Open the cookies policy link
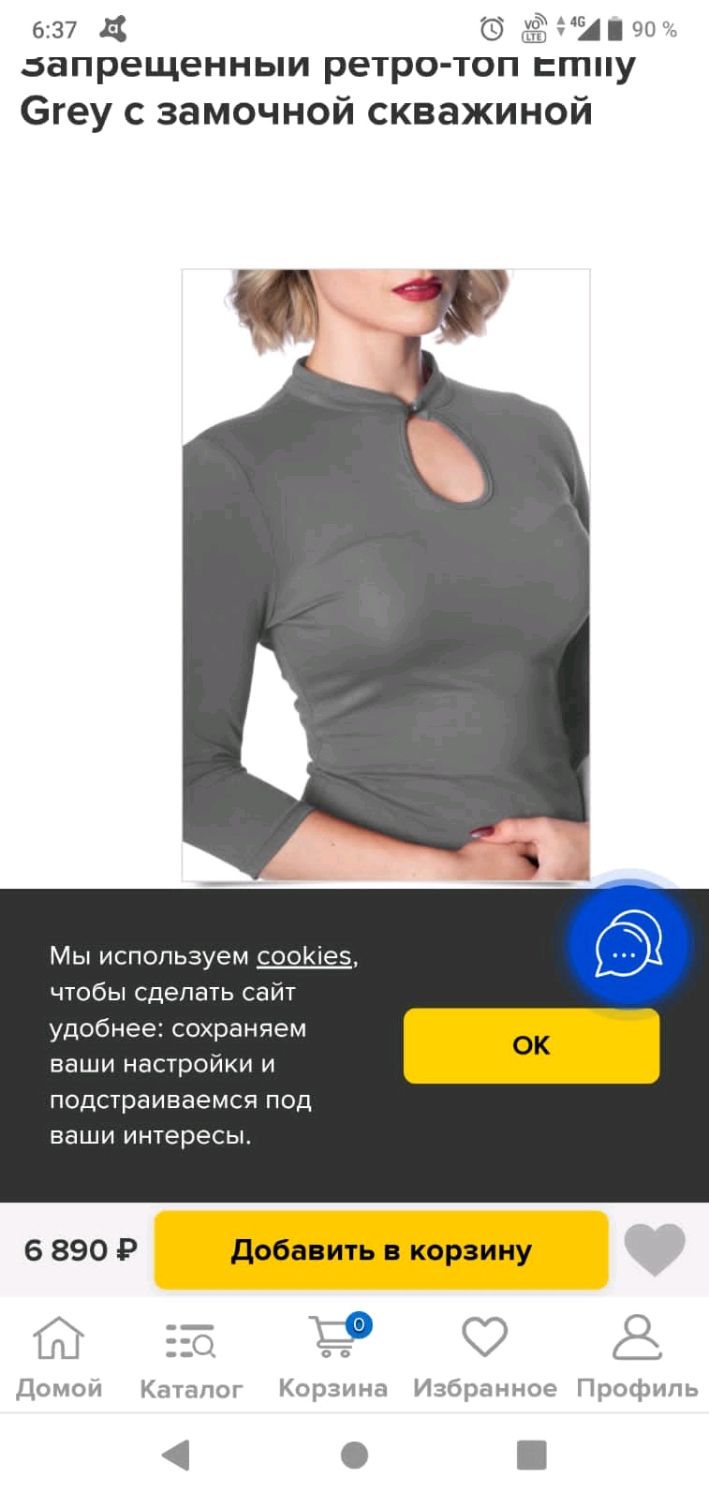Viewport: 709px width, 1499px height. [304, 956]
